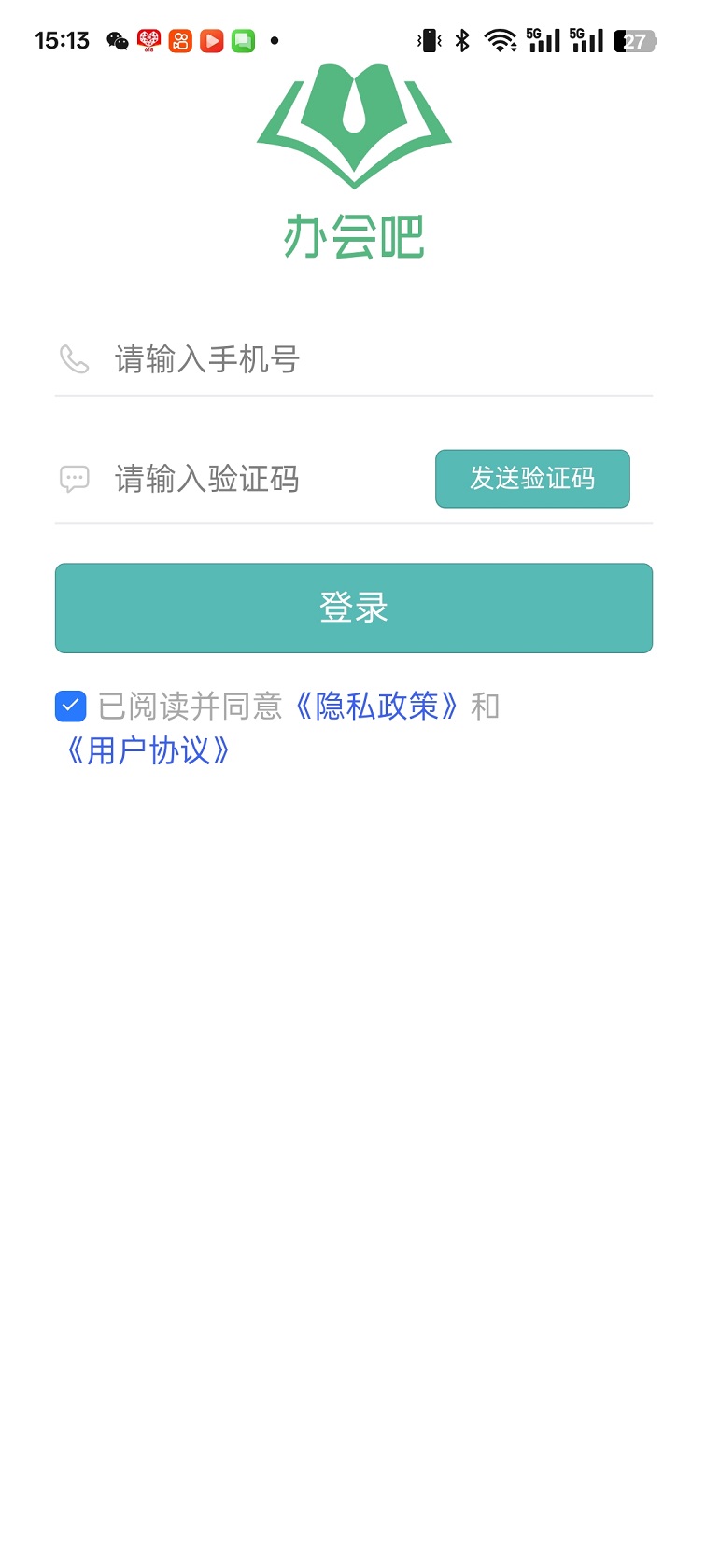Tap the 15:13 clock display
The height and width of the screenshot is (1568, 706).
click(63, 40)
